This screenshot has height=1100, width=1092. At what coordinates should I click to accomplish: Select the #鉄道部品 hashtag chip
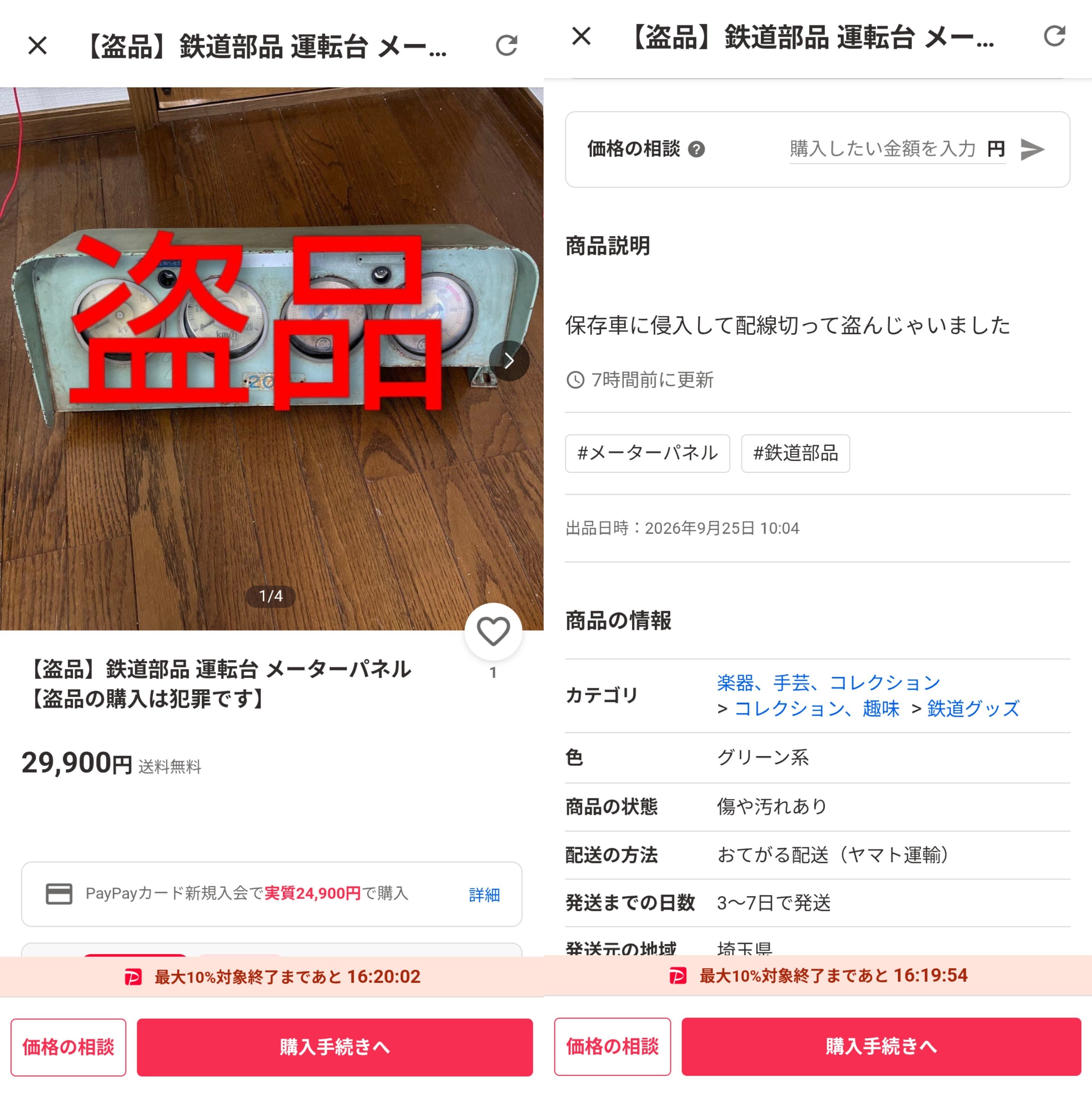tap(795, 453)
